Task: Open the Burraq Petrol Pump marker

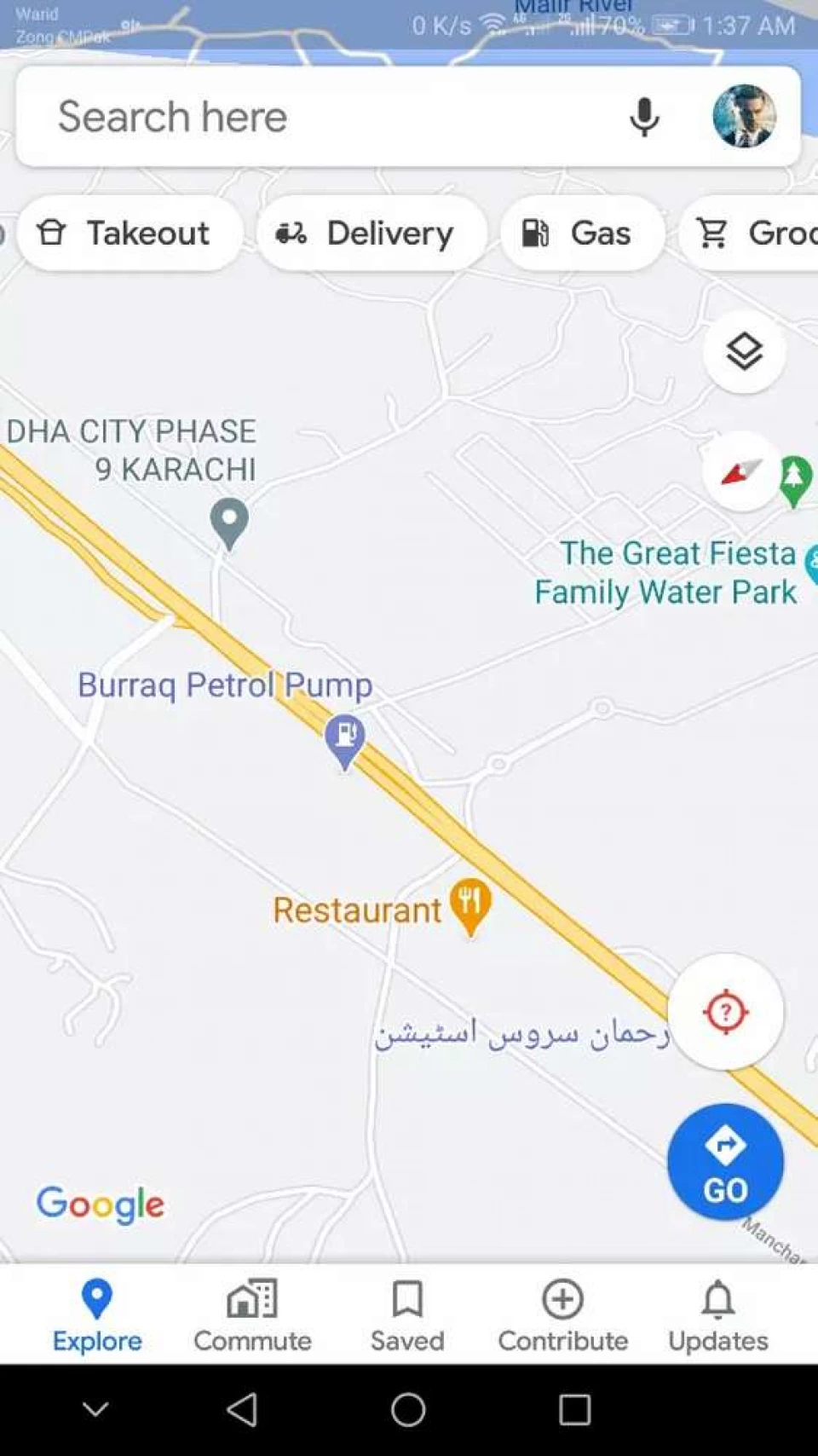Action: click(344, 740)
